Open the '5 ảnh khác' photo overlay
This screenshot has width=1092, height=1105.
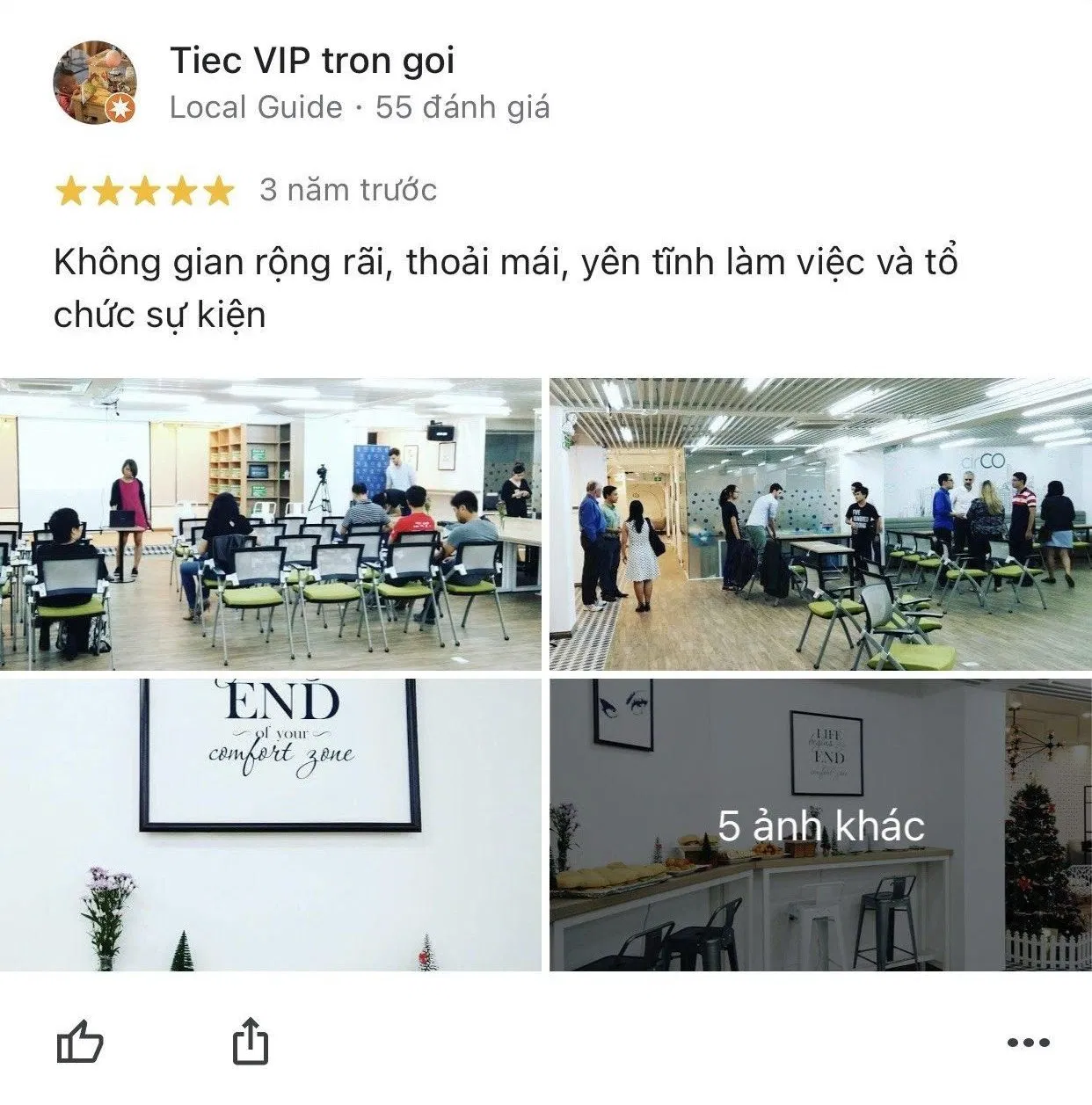[x=821, y=825]
